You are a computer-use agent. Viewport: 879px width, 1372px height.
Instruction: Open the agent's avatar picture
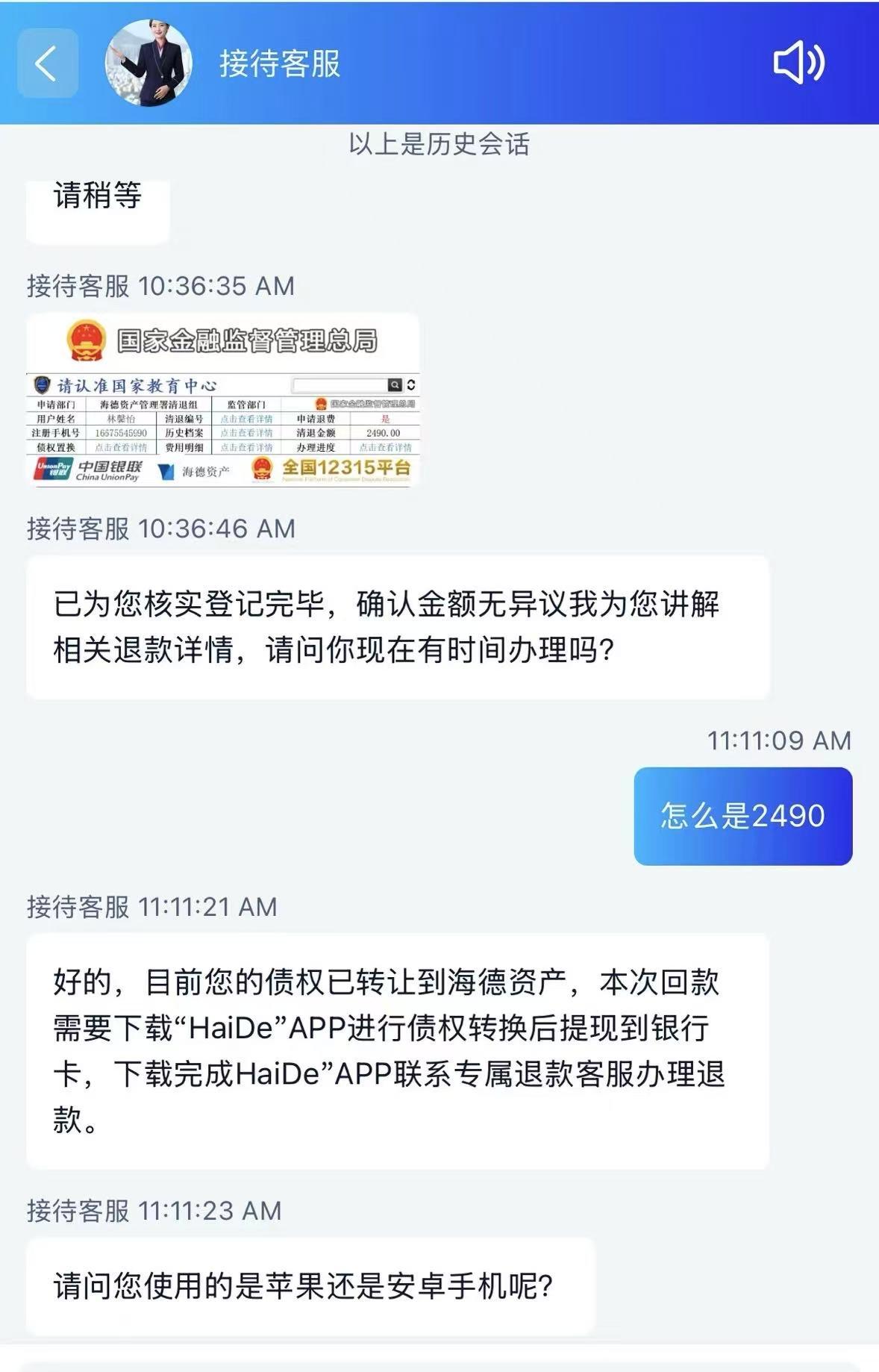point(148,63)
